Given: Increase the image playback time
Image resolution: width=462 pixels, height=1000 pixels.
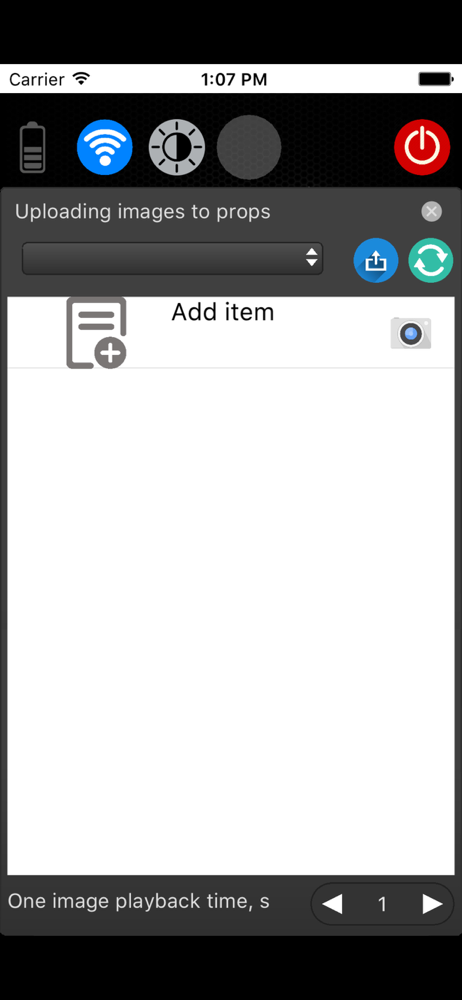Looking at the screenshot, I should click(x=432, y=904).
